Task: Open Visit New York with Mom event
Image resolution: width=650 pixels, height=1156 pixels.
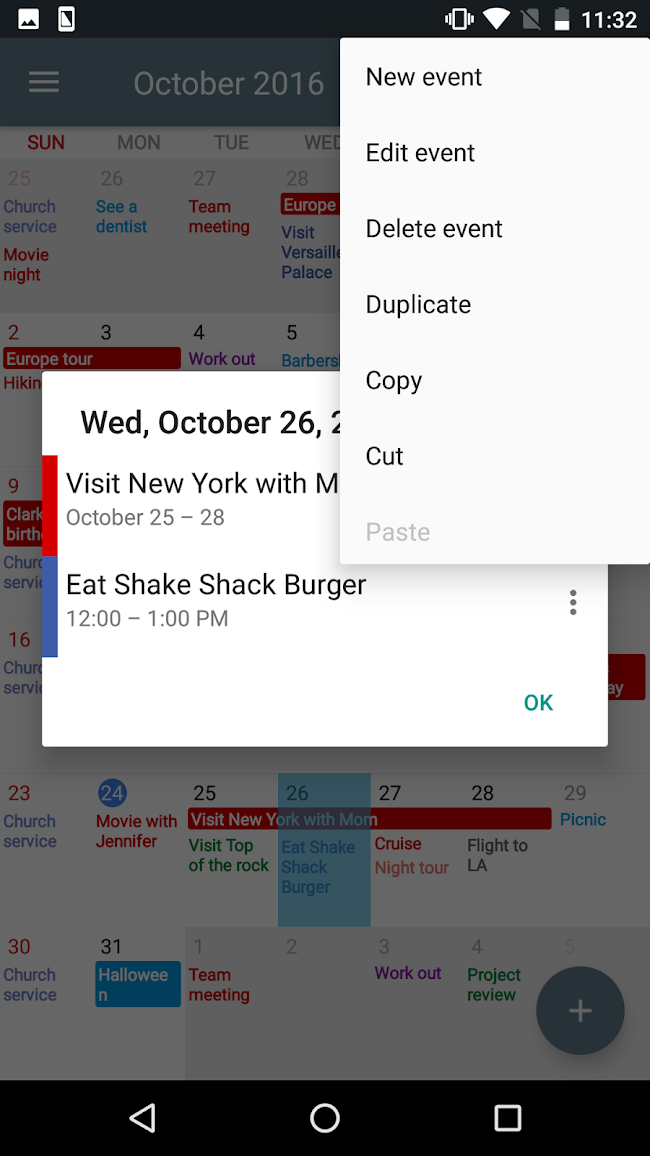Action: [192, 506]
